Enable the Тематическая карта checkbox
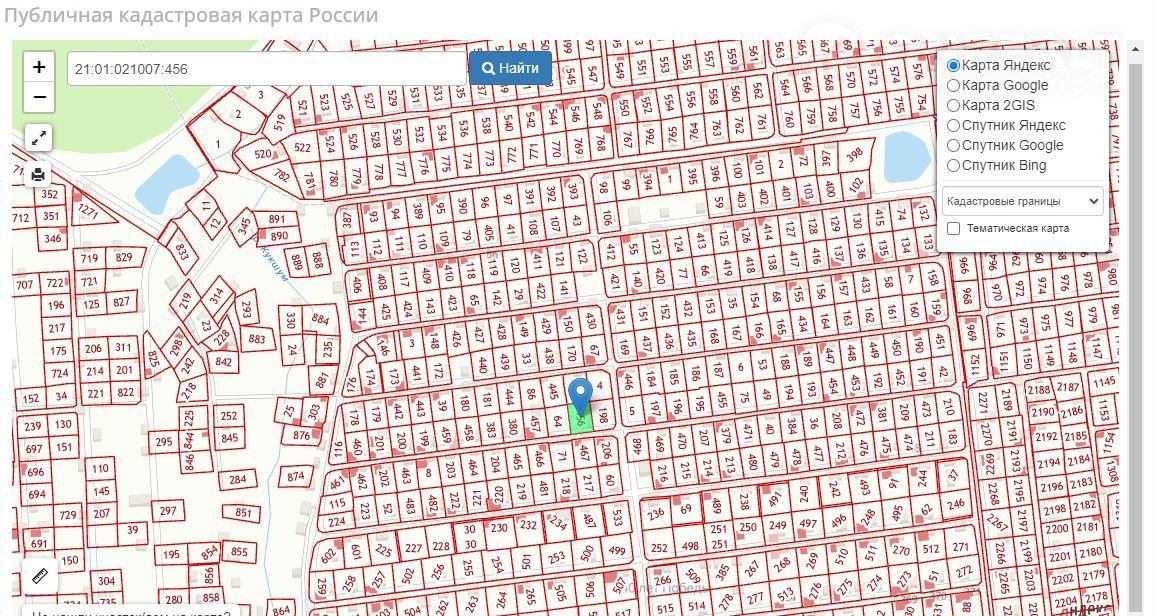Screen dimensions: 1157x616 954,228
